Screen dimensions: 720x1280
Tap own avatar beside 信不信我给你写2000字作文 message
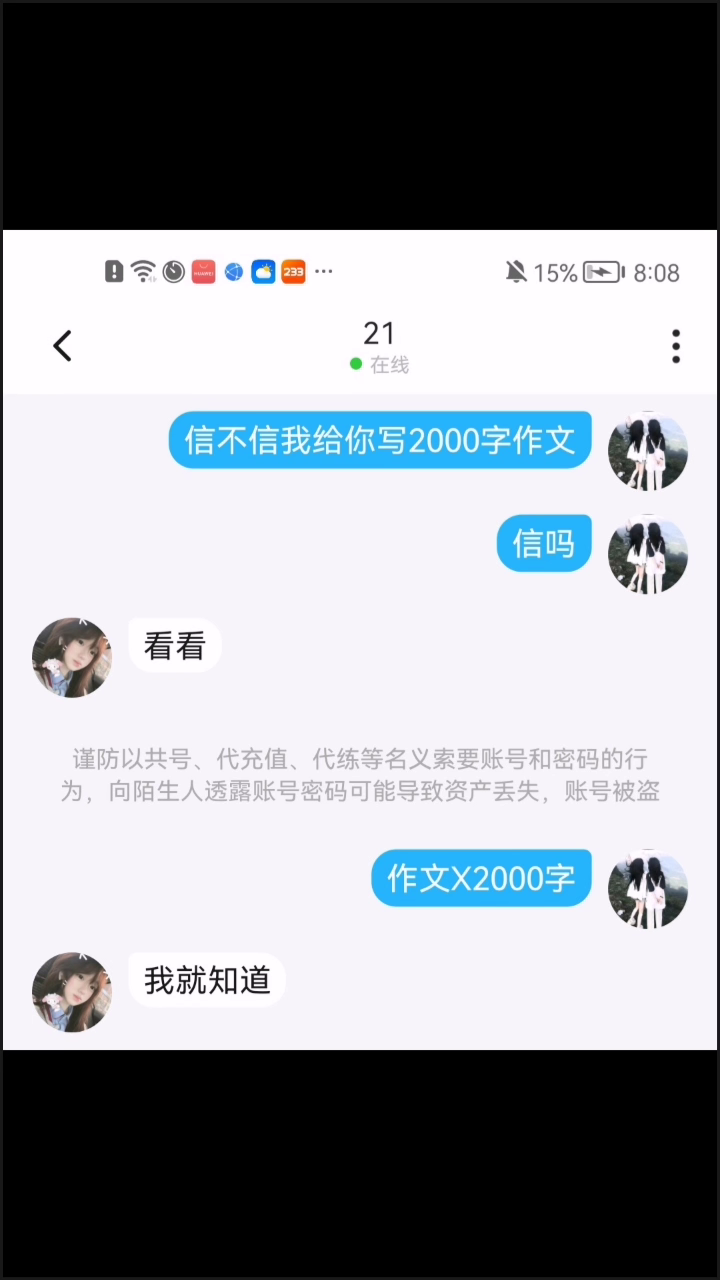[648, 451]
